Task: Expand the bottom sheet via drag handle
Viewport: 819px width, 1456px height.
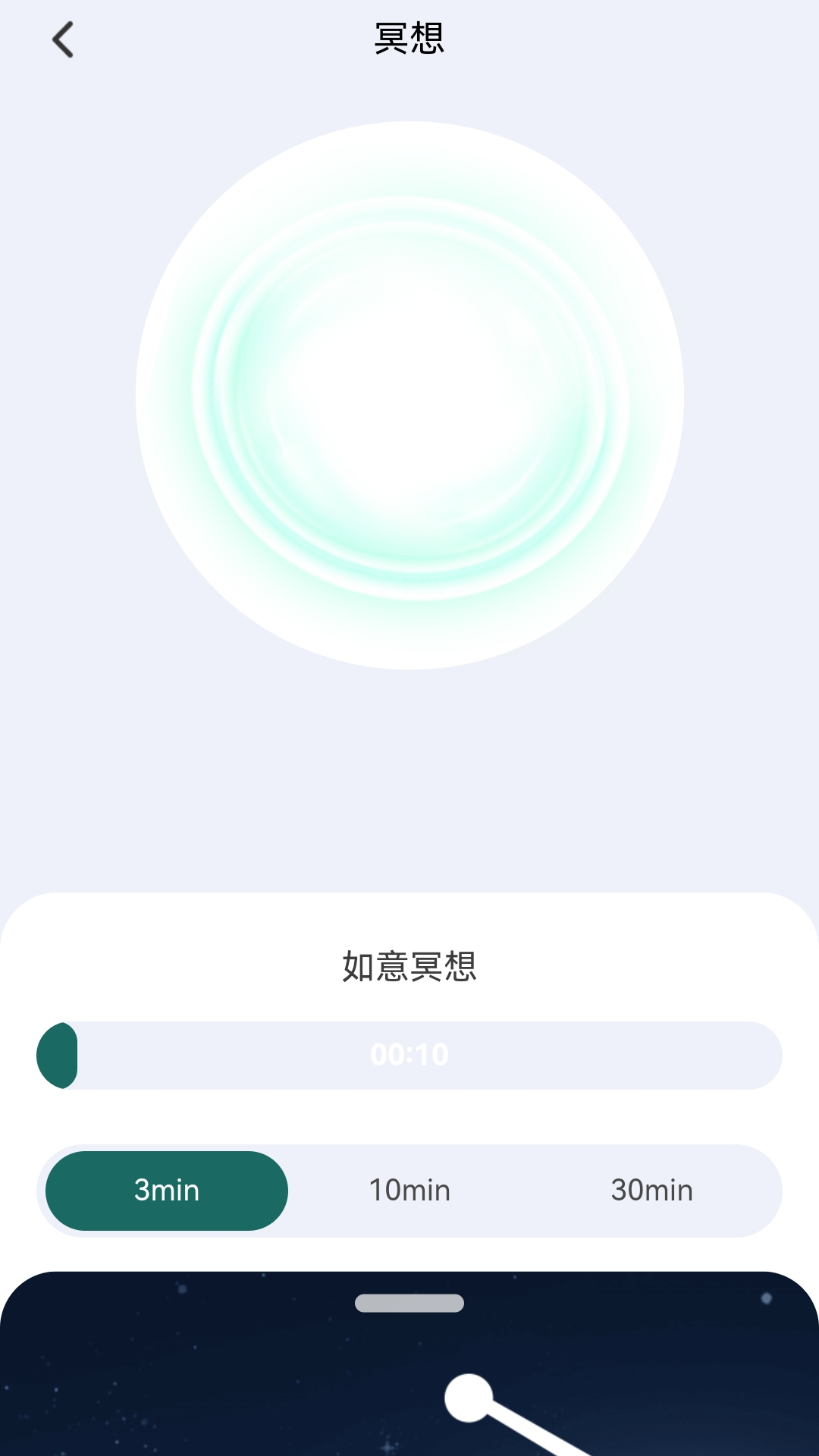Action: pos(409,1303)
